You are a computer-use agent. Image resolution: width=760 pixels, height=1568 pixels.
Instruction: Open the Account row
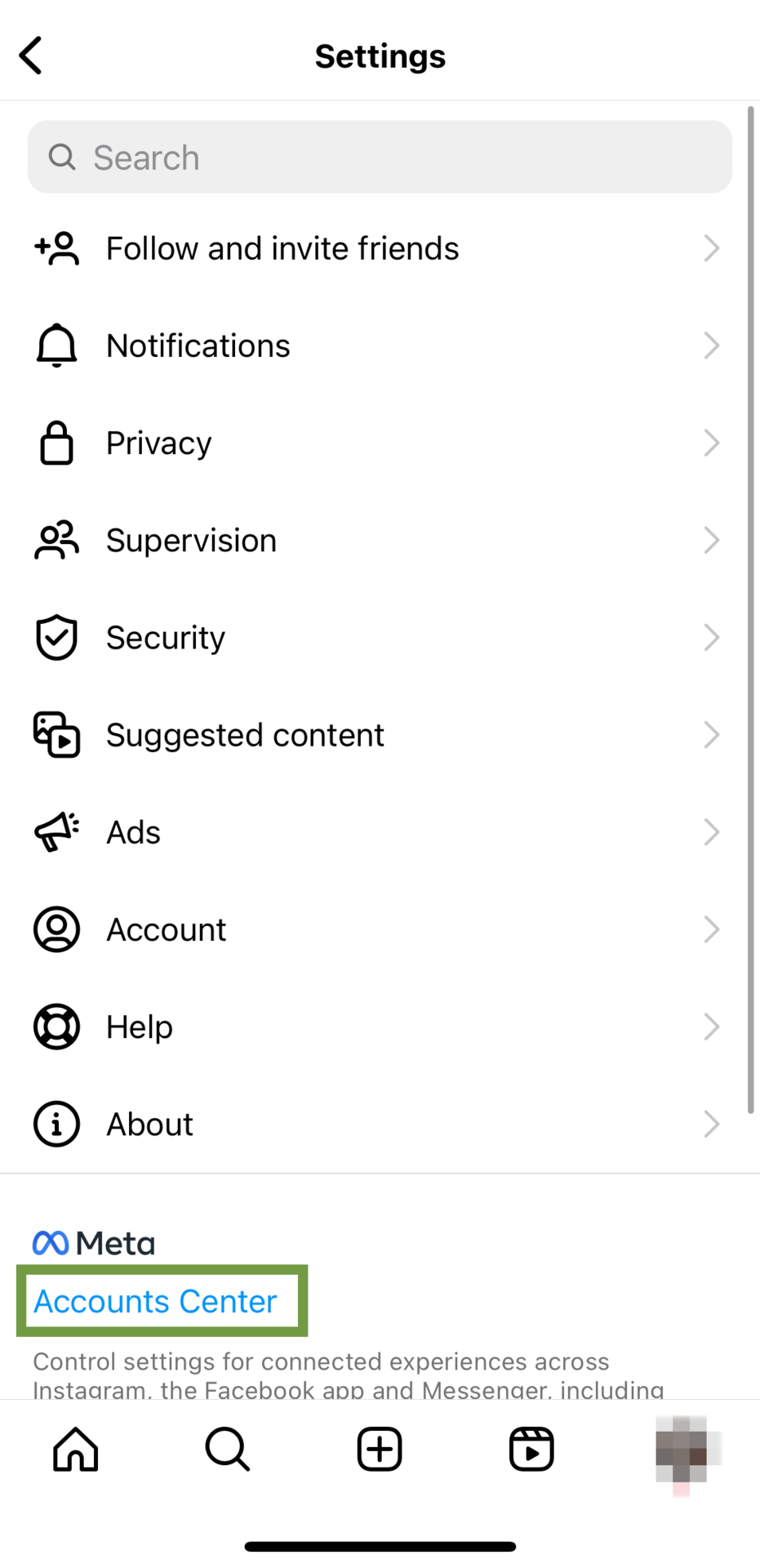pos(167,929)
